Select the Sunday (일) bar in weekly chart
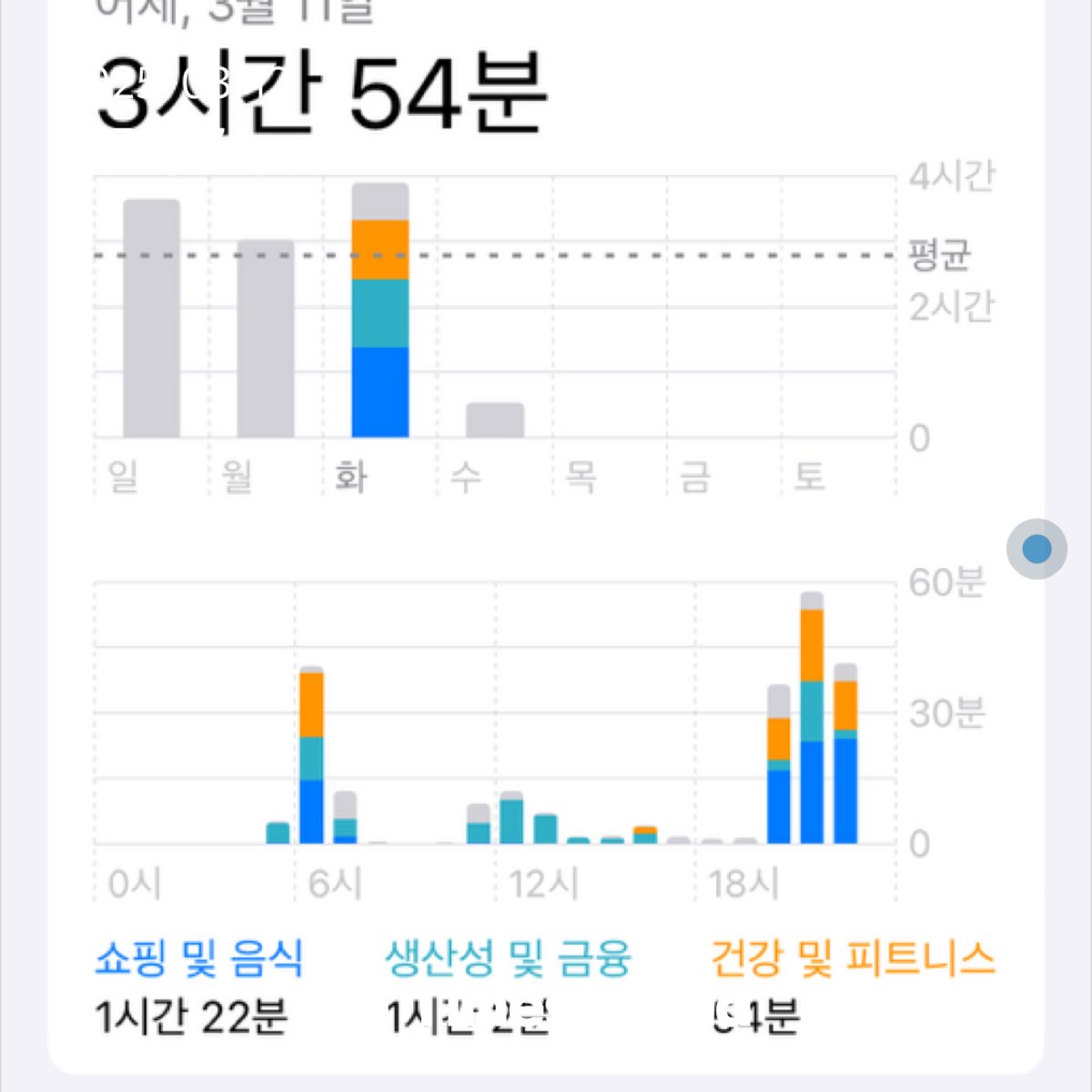Image resolution: width=1092 pixels, height=1092 pixels. (151, 318)
